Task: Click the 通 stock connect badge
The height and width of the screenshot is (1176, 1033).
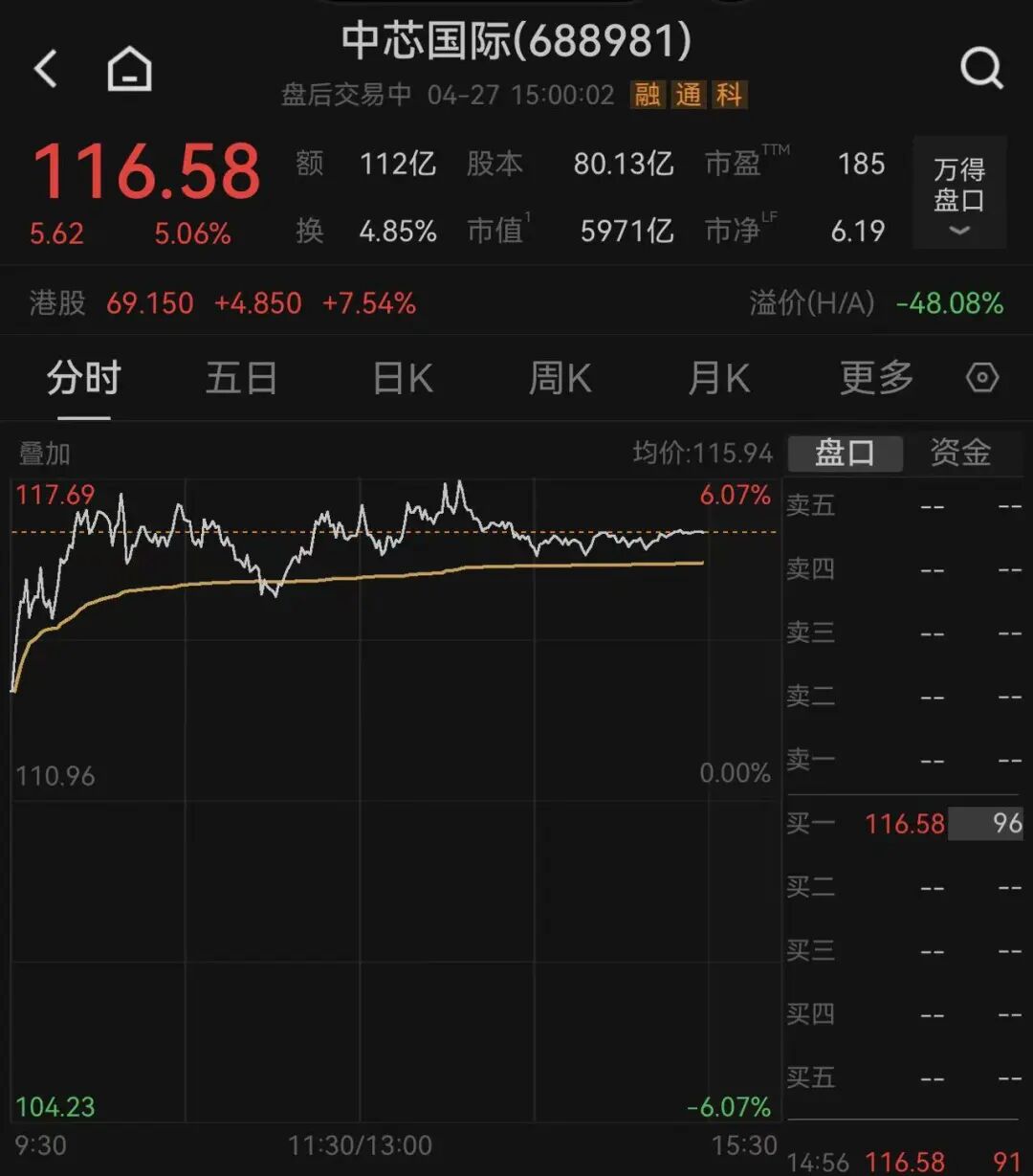Action: [690, 96]
